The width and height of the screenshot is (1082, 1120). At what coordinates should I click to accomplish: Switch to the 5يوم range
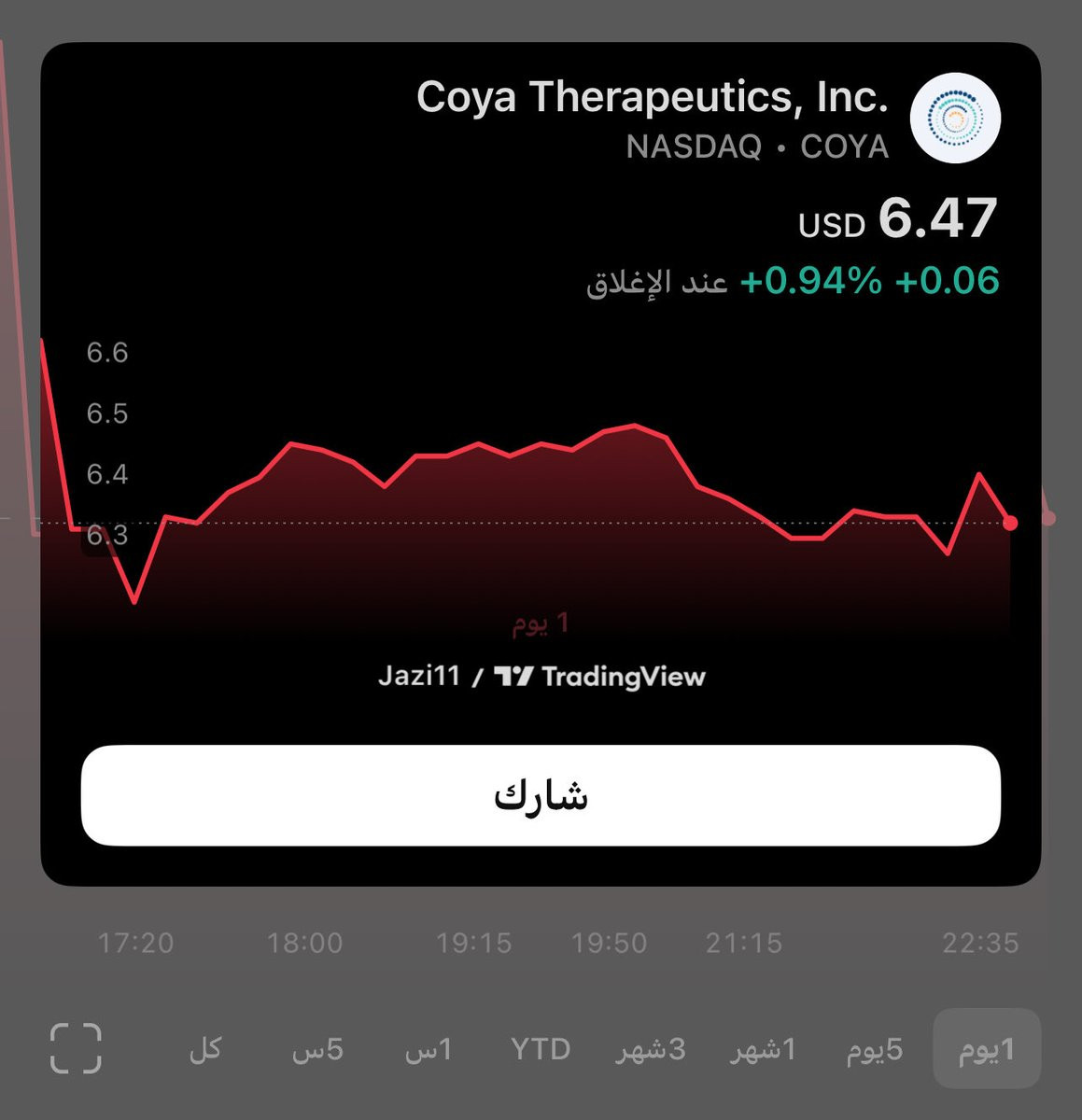pyautogui.click(x=875, y=1049)
